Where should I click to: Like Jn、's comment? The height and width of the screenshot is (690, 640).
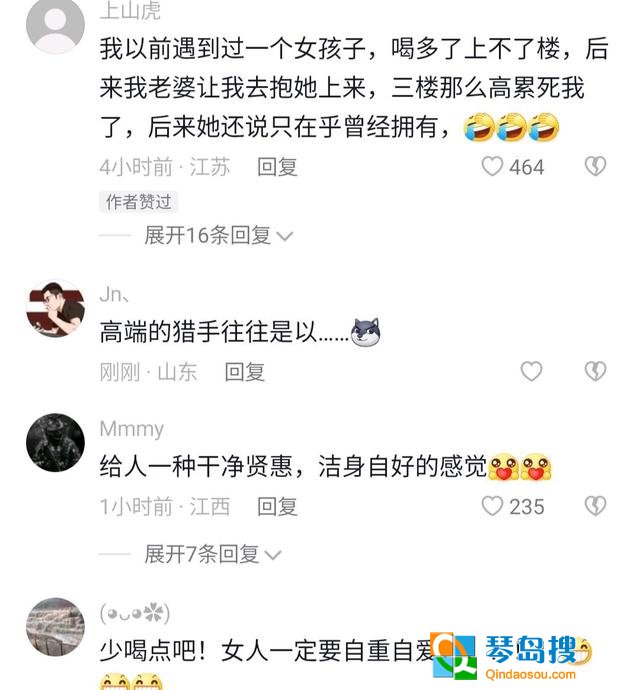click(x=531, y=371)
